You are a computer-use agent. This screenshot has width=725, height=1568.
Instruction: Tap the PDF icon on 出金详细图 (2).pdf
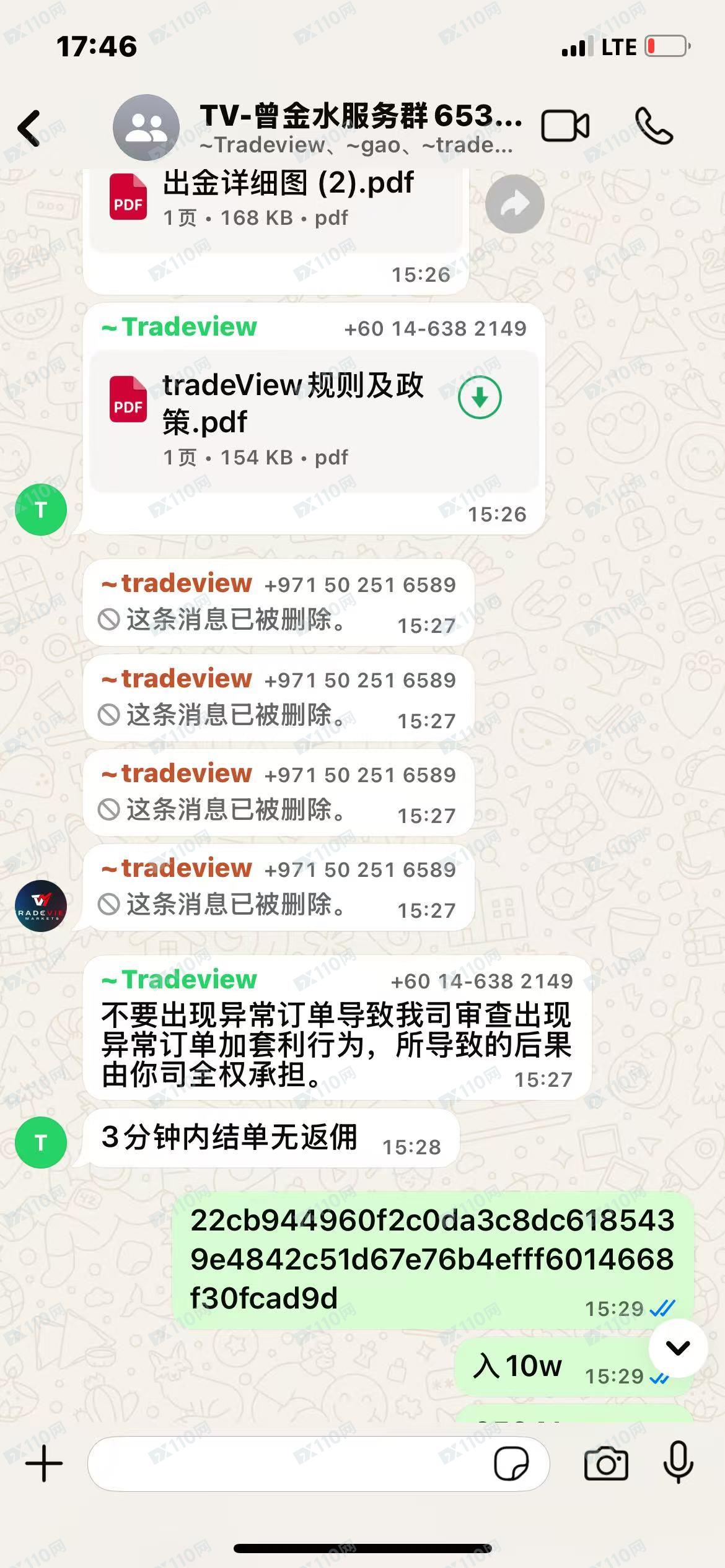tap(128, 198)
